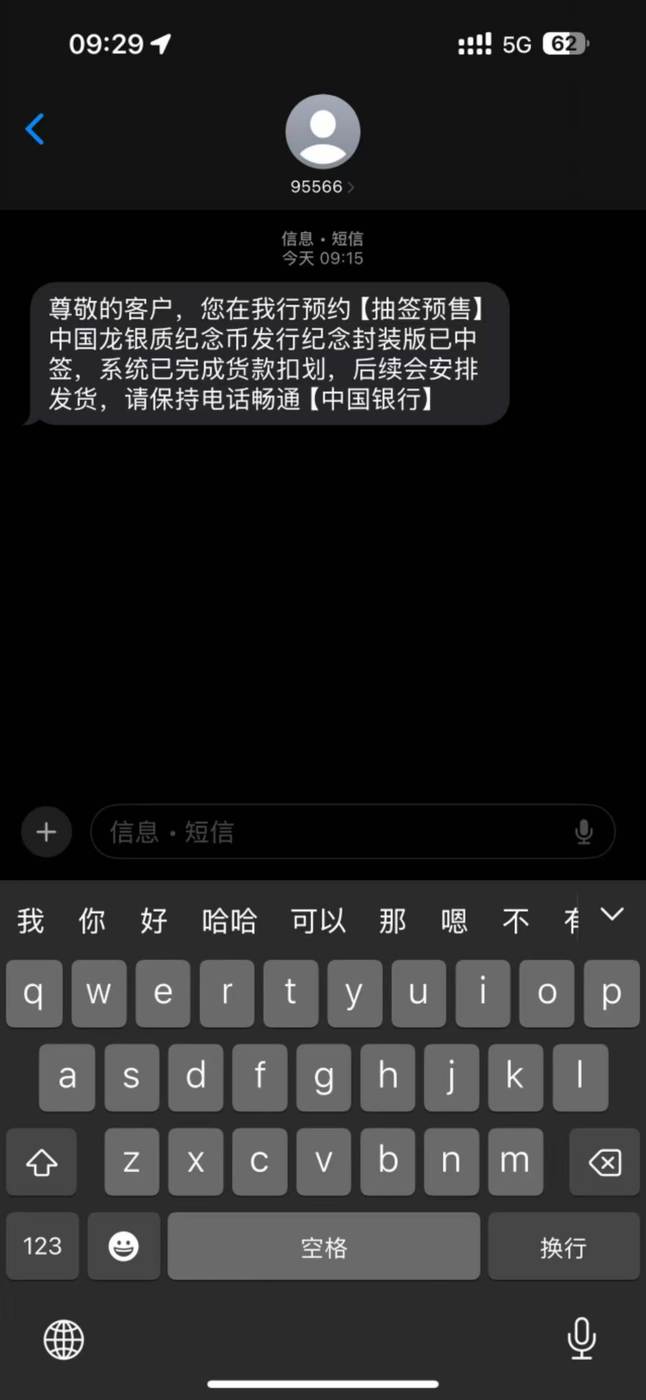Tap the 空格 space bar
This screenshot has height=1400, width=646.
[324, 1246]
